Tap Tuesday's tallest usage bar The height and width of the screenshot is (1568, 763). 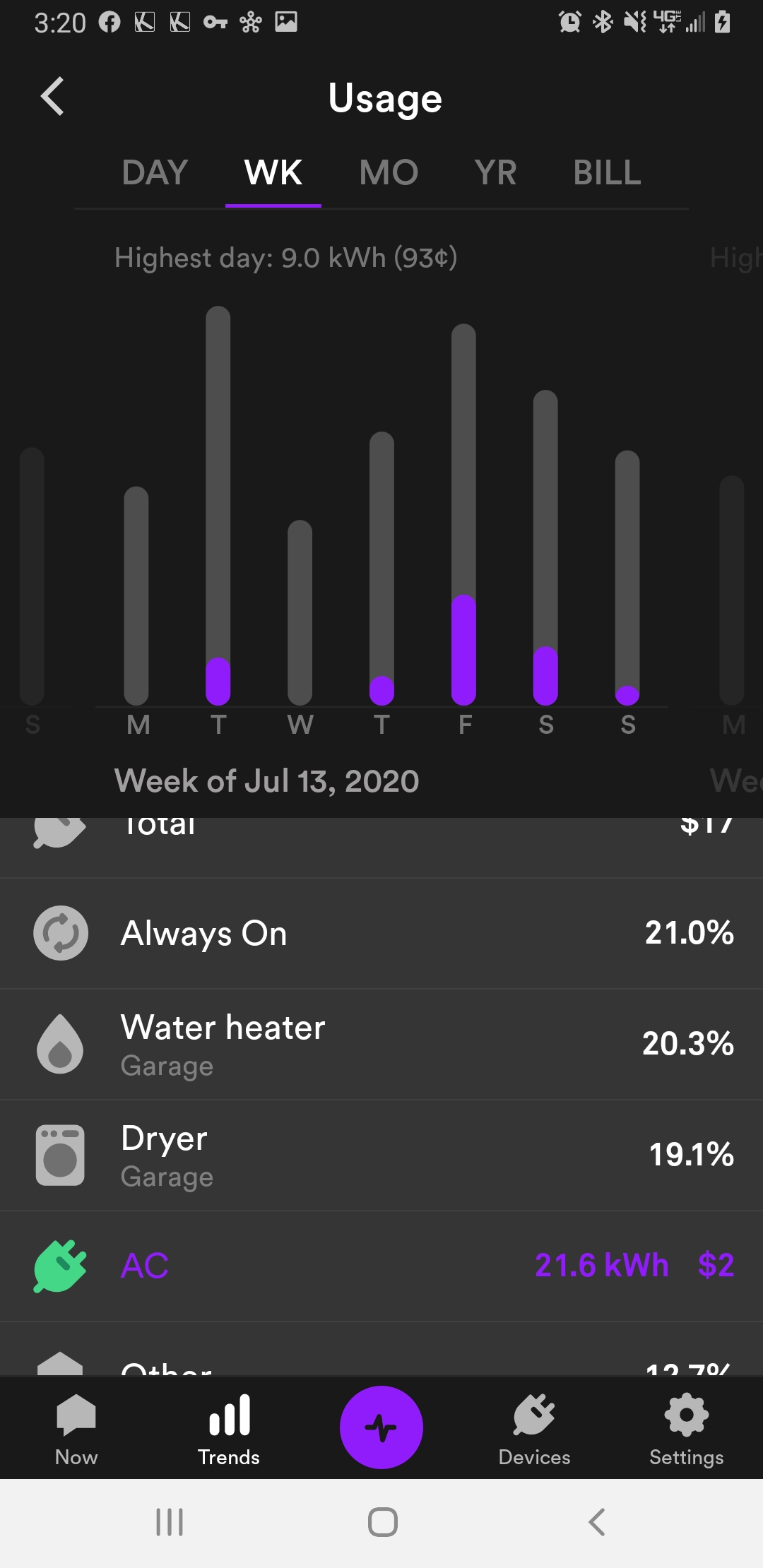point(218,505)
